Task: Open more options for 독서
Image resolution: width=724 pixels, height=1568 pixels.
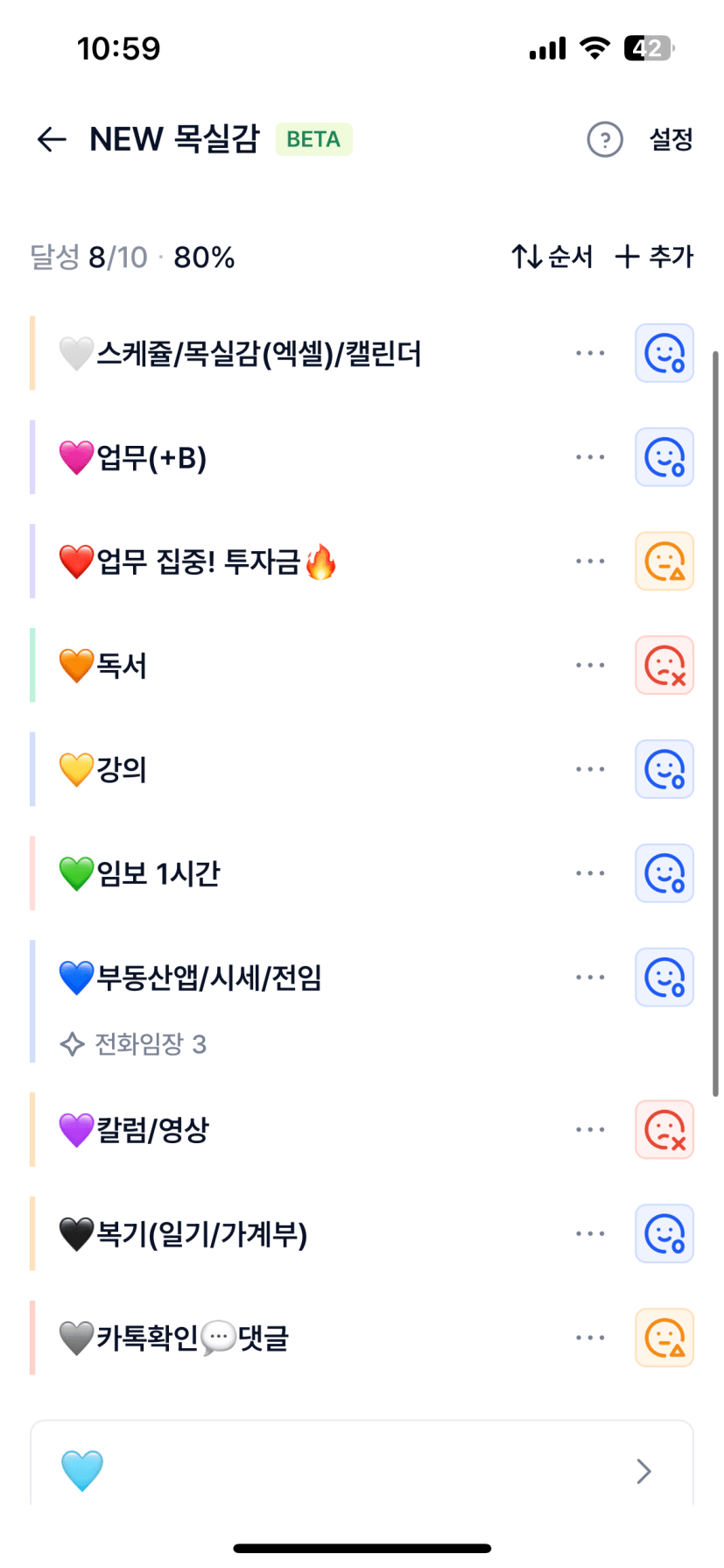Action: 590,666
